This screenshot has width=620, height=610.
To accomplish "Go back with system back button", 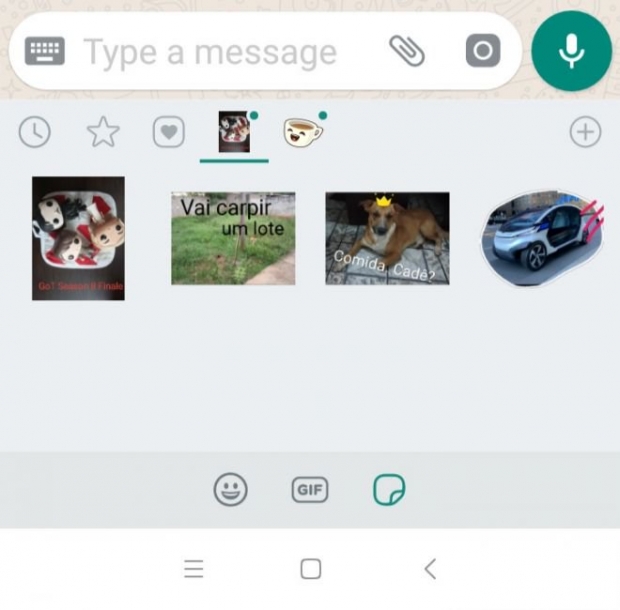I will click(x=430, y=569).
